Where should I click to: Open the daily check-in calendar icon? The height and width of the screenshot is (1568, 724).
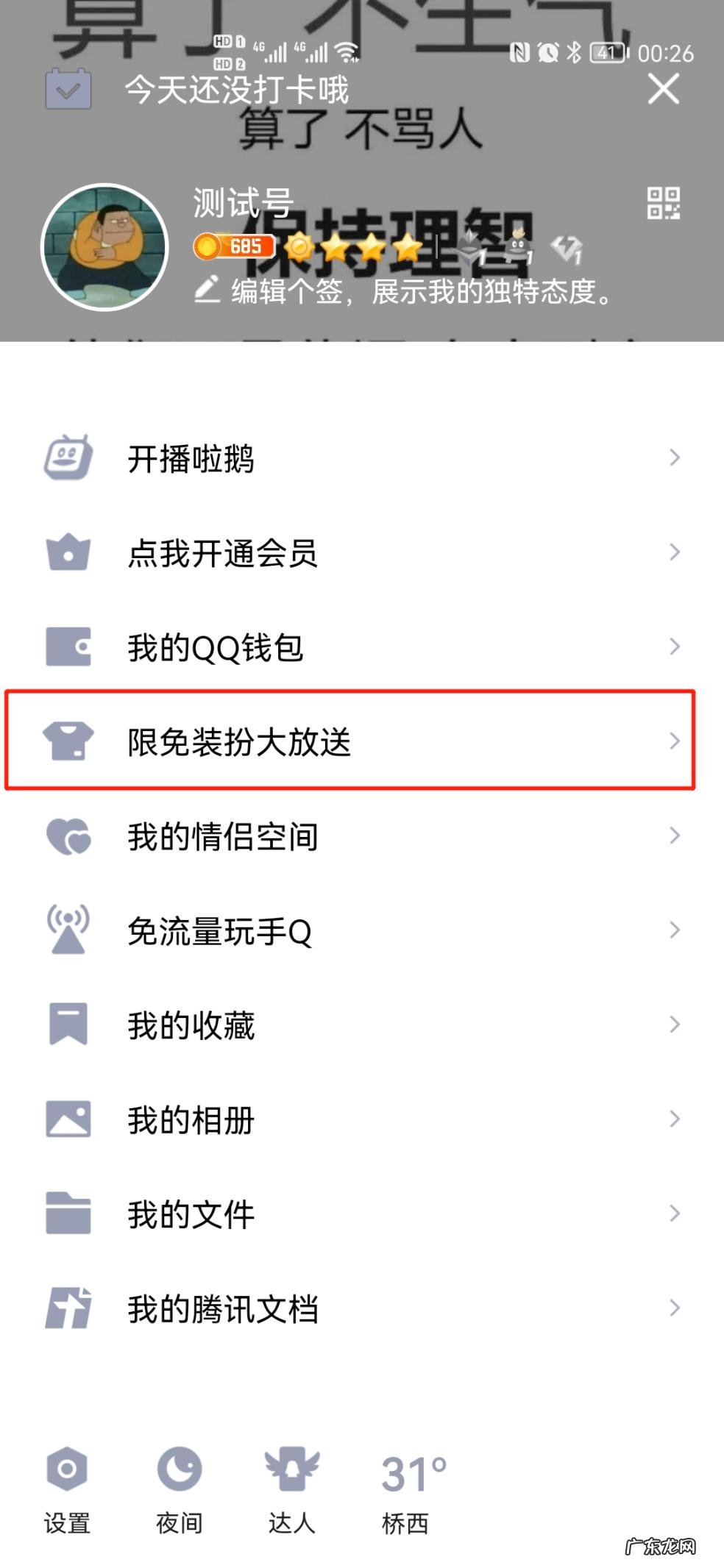pyautogui.click(x=68, y=90)
